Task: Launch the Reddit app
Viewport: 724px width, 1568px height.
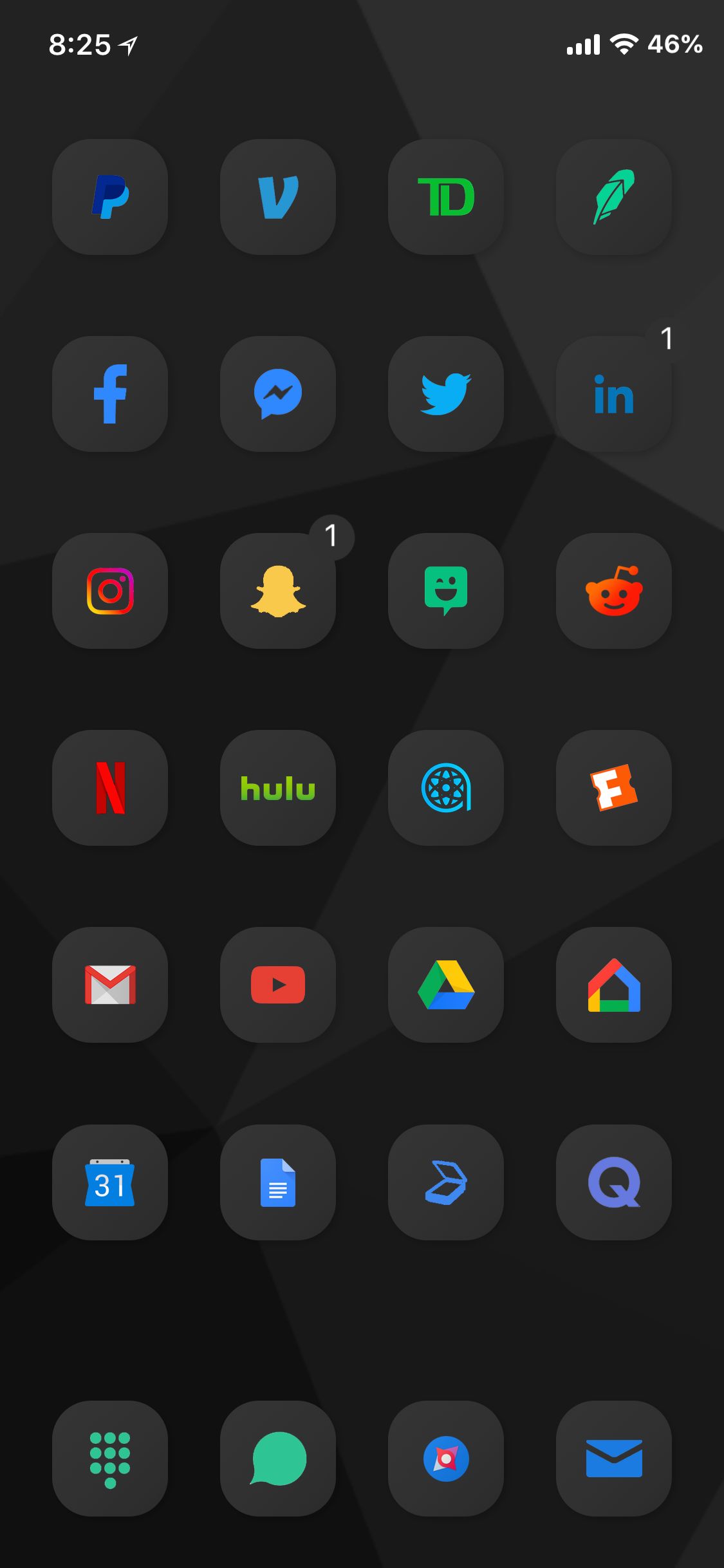Action: (x=614, y=591)
